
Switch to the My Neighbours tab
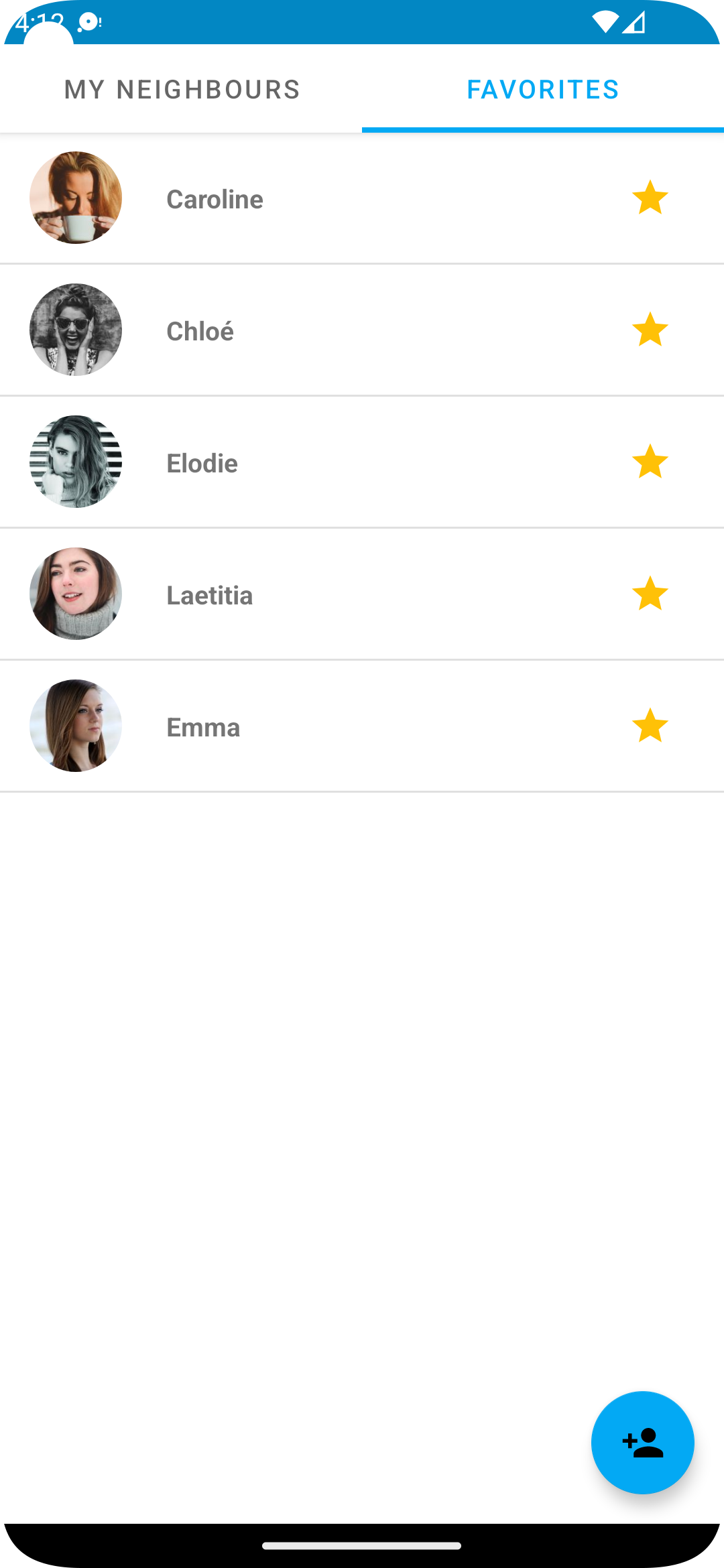182,89
